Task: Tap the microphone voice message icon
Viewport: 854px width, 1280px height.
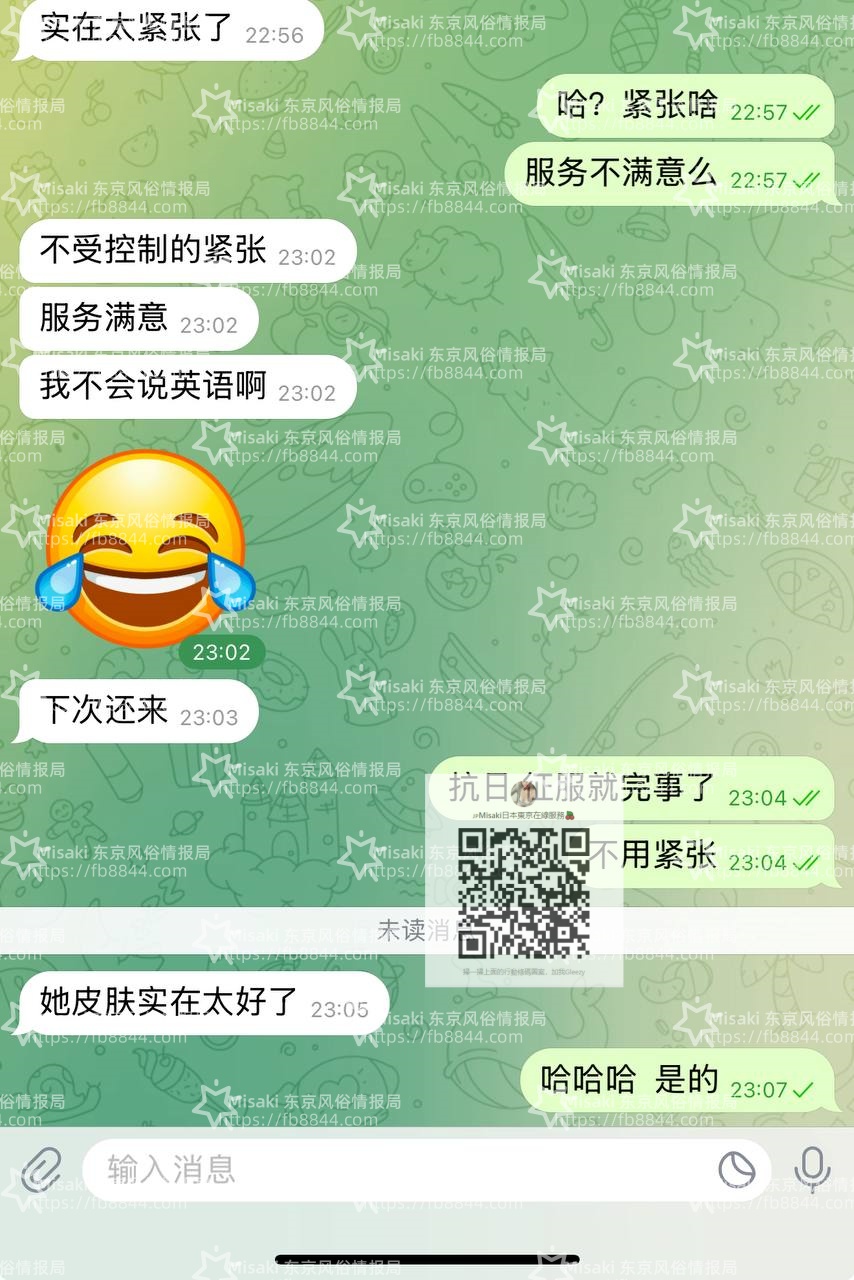Action: [812, 1169]
